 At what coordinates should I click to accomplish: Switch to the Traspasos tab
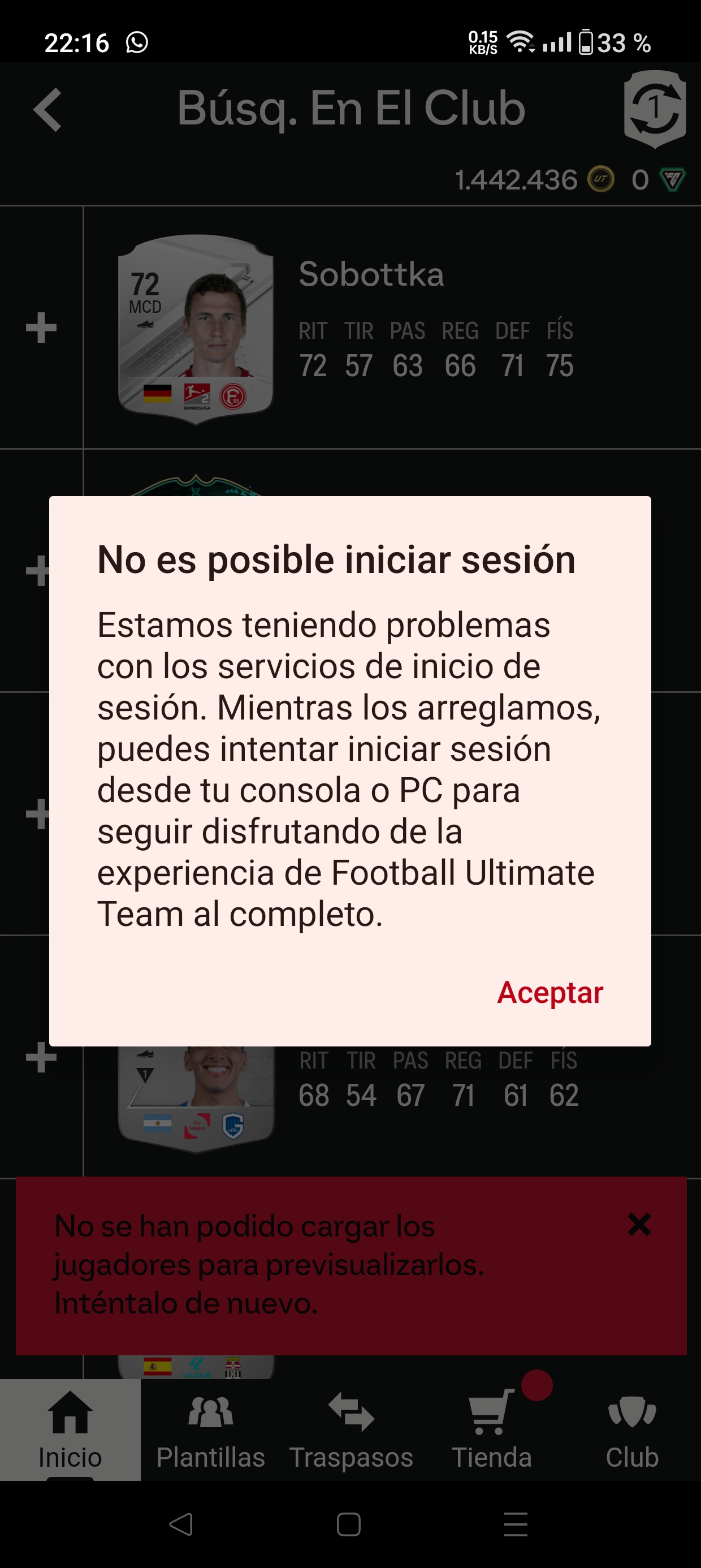pyautogui.click(x=351, y=1429)
